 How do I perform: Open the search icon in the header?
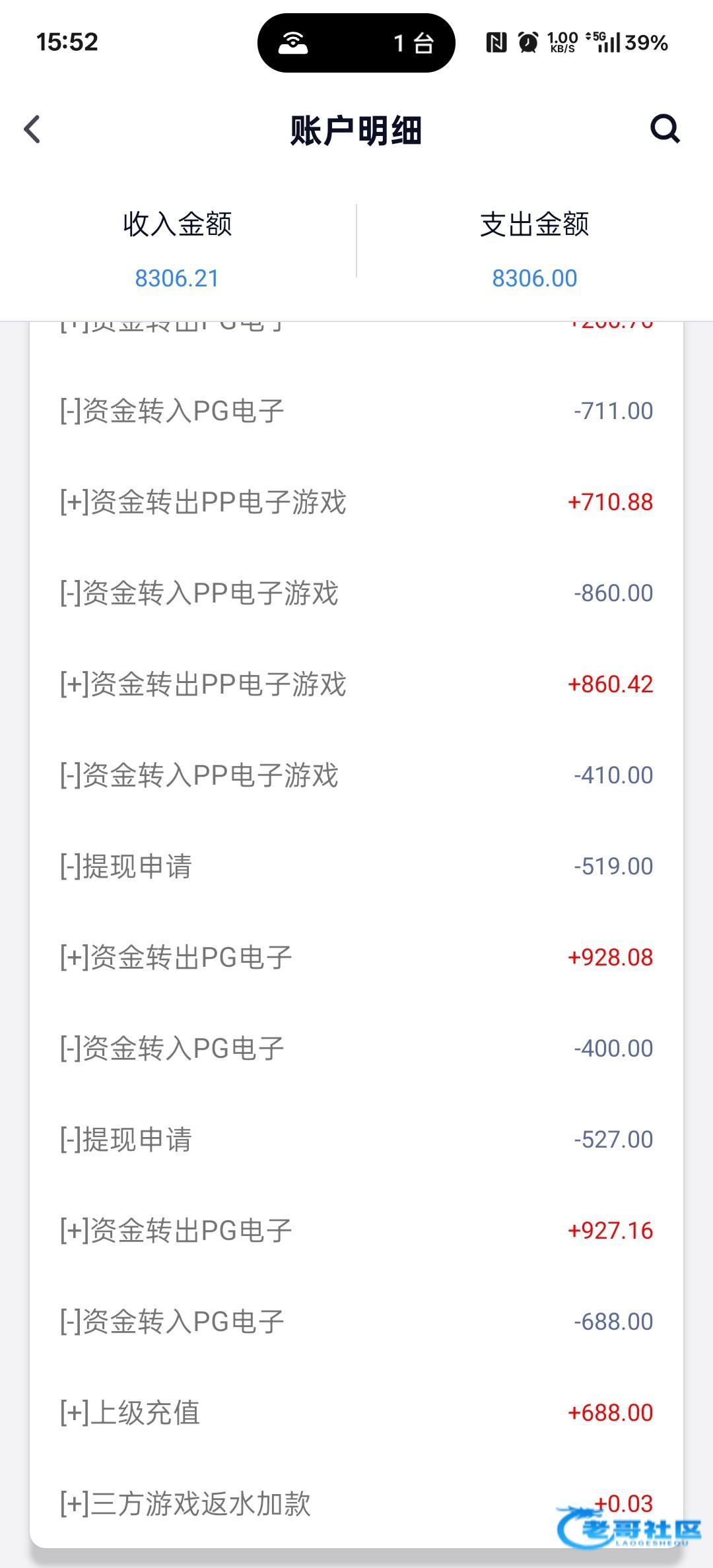point(664,129)
